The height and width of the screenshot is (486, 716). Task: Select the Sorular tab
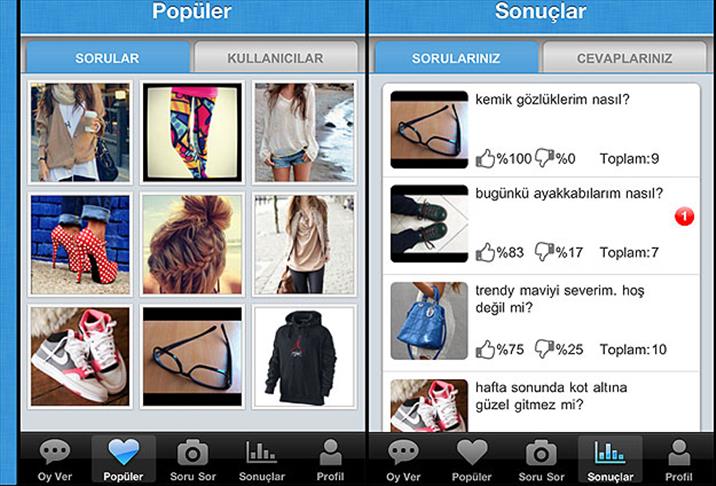107,57
